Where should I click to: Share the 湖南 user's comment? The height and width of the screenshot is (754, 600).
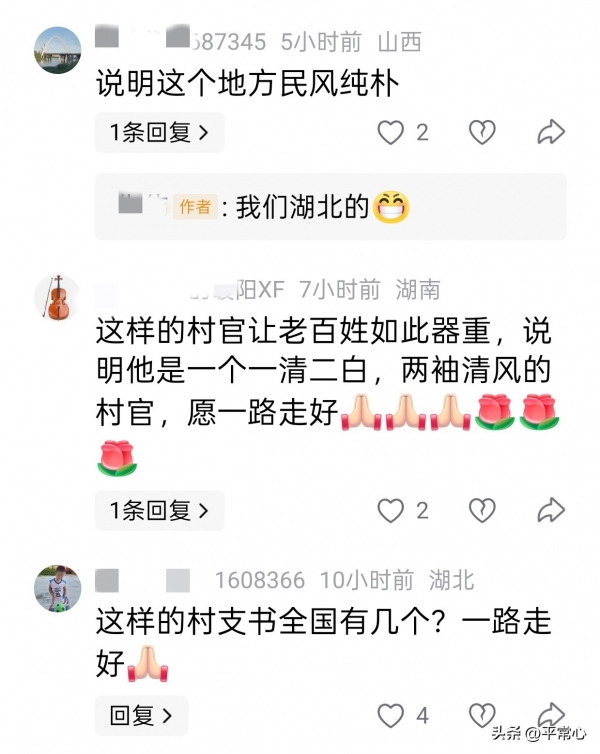tap(551, 511)
